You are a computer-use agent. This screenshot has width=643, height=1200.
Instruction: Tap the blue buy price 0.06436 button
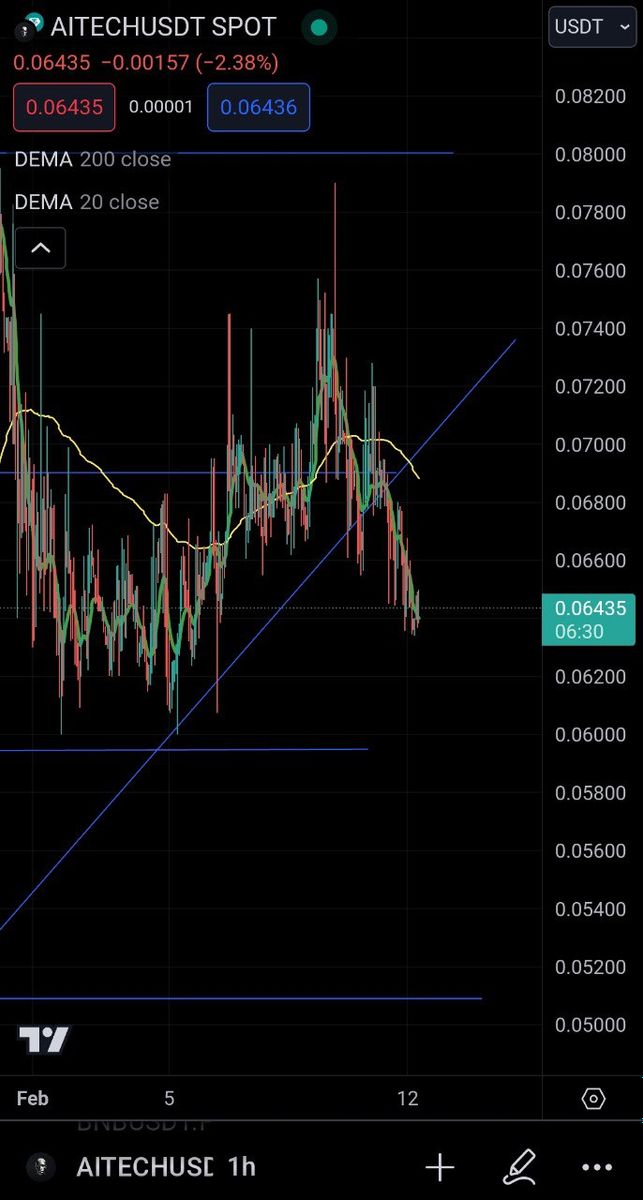258,107
